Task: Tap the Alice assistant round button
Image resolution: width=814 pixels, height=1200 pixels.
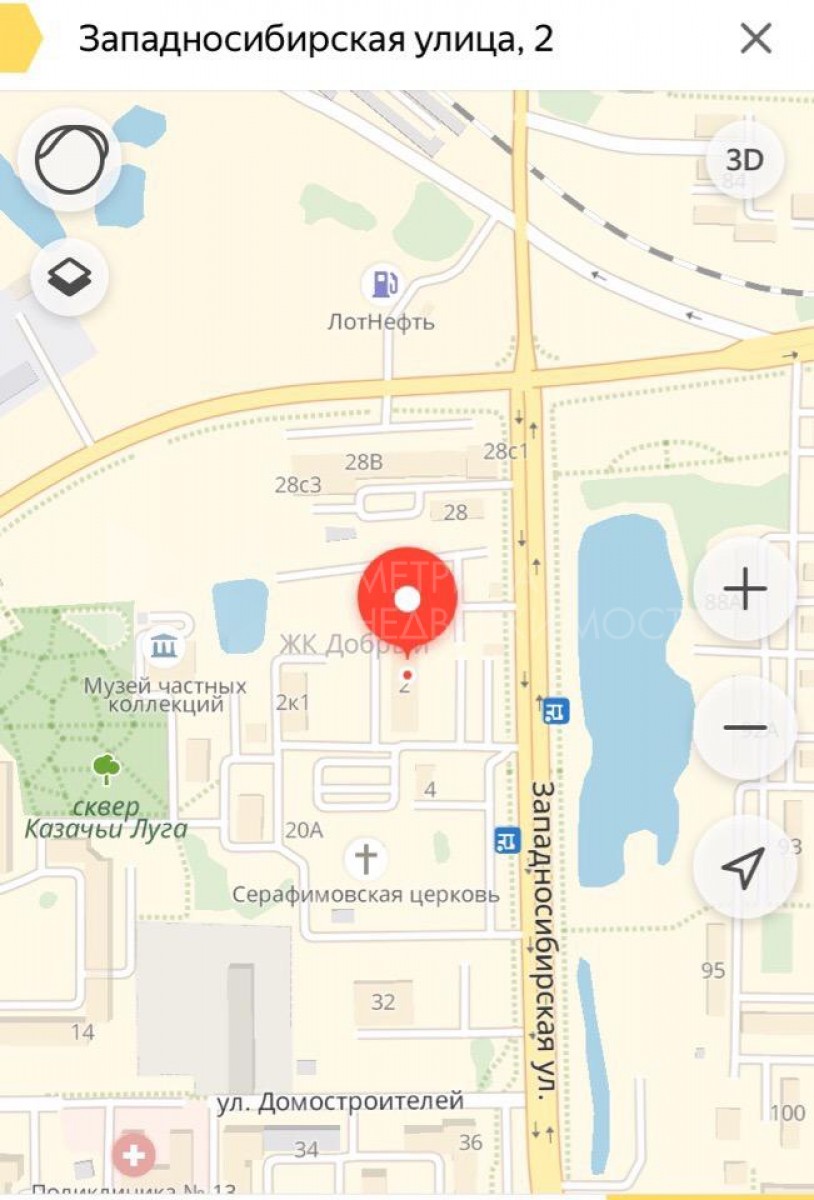Action: pos(69,158)
